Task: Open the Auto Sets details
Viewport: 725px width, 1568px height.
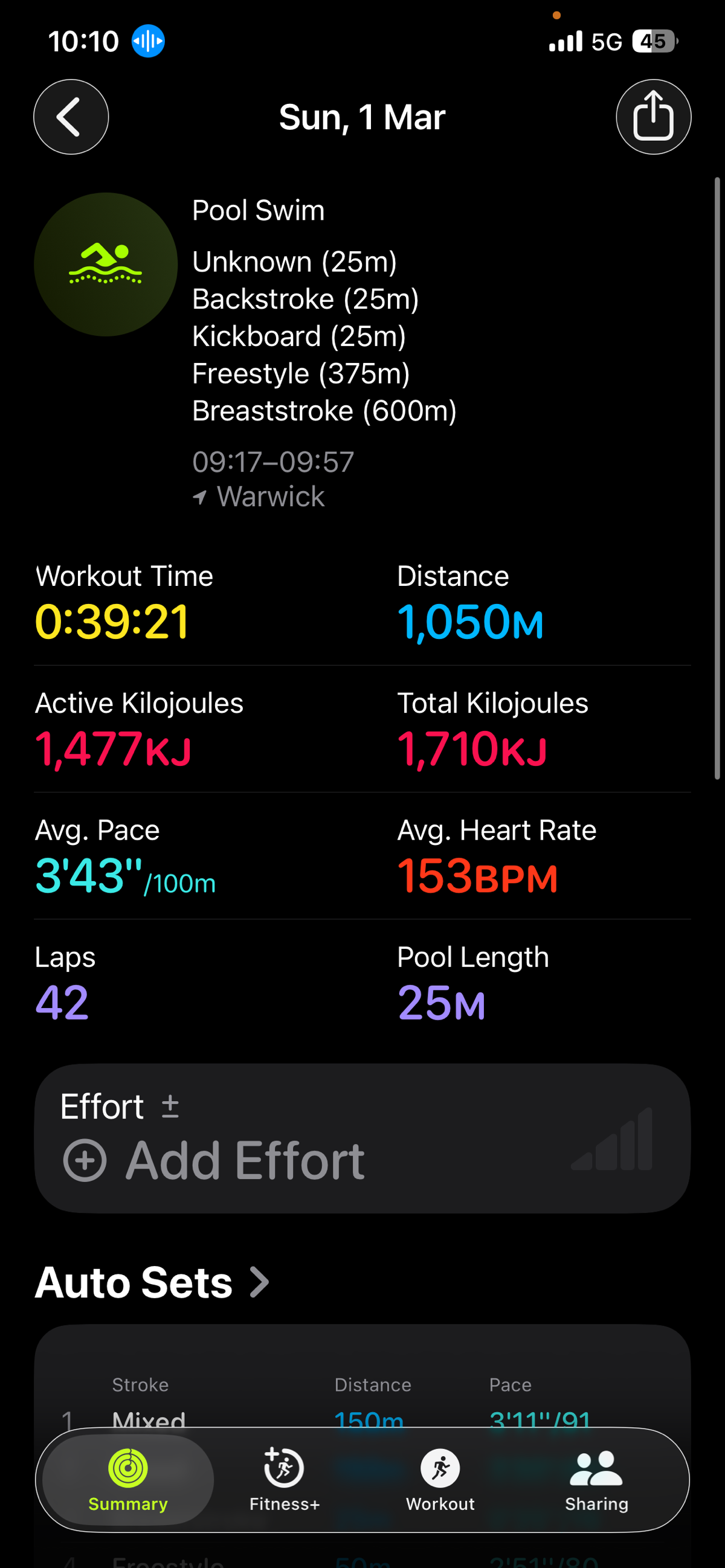Action: coord(152,1282)
